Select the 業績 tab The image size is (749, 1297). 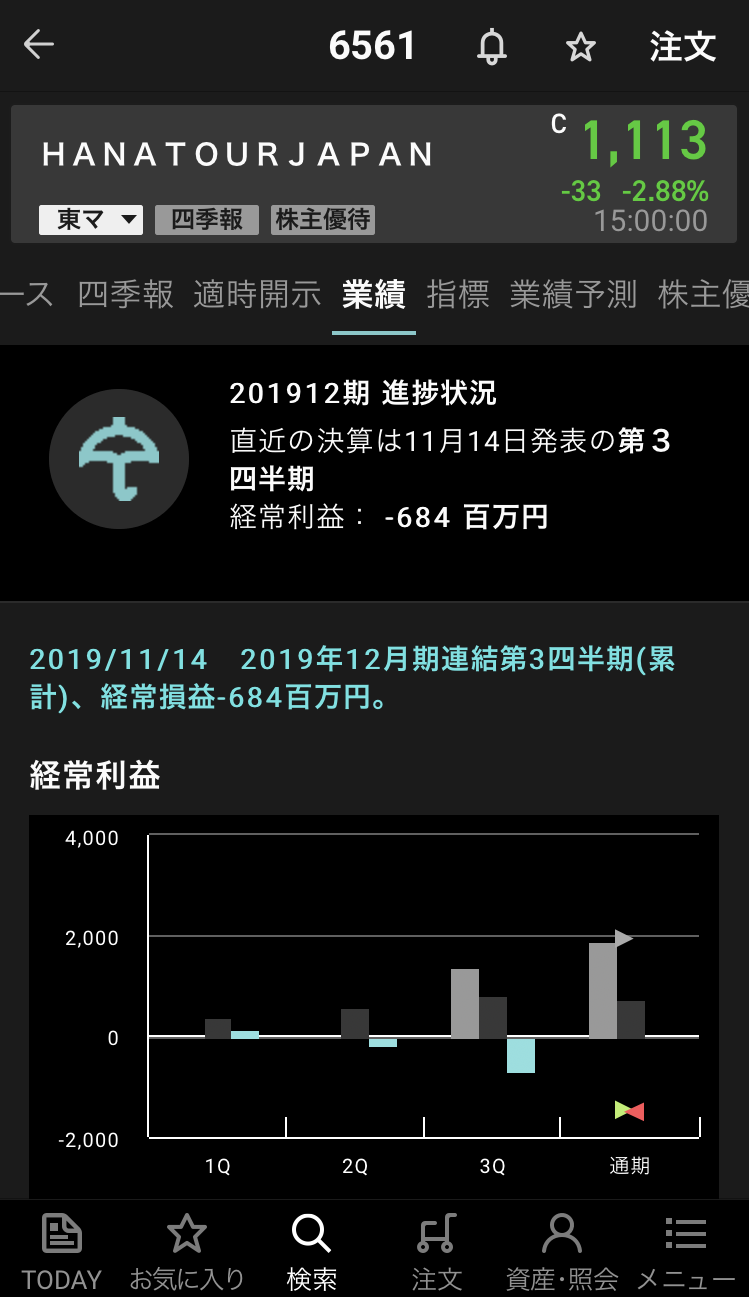point(373,295)
